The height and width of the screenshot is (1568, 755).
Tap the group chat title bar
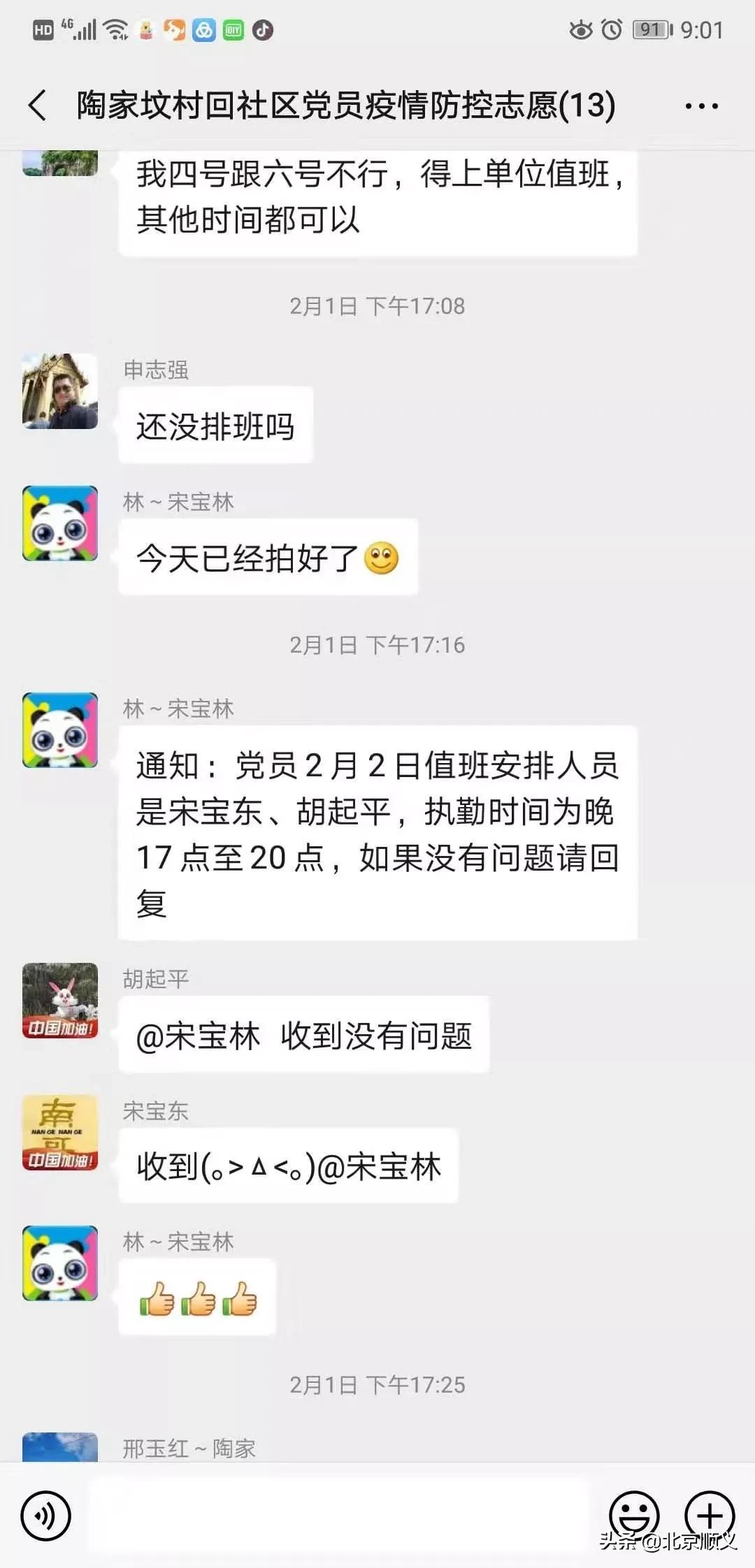coord(347,105)
